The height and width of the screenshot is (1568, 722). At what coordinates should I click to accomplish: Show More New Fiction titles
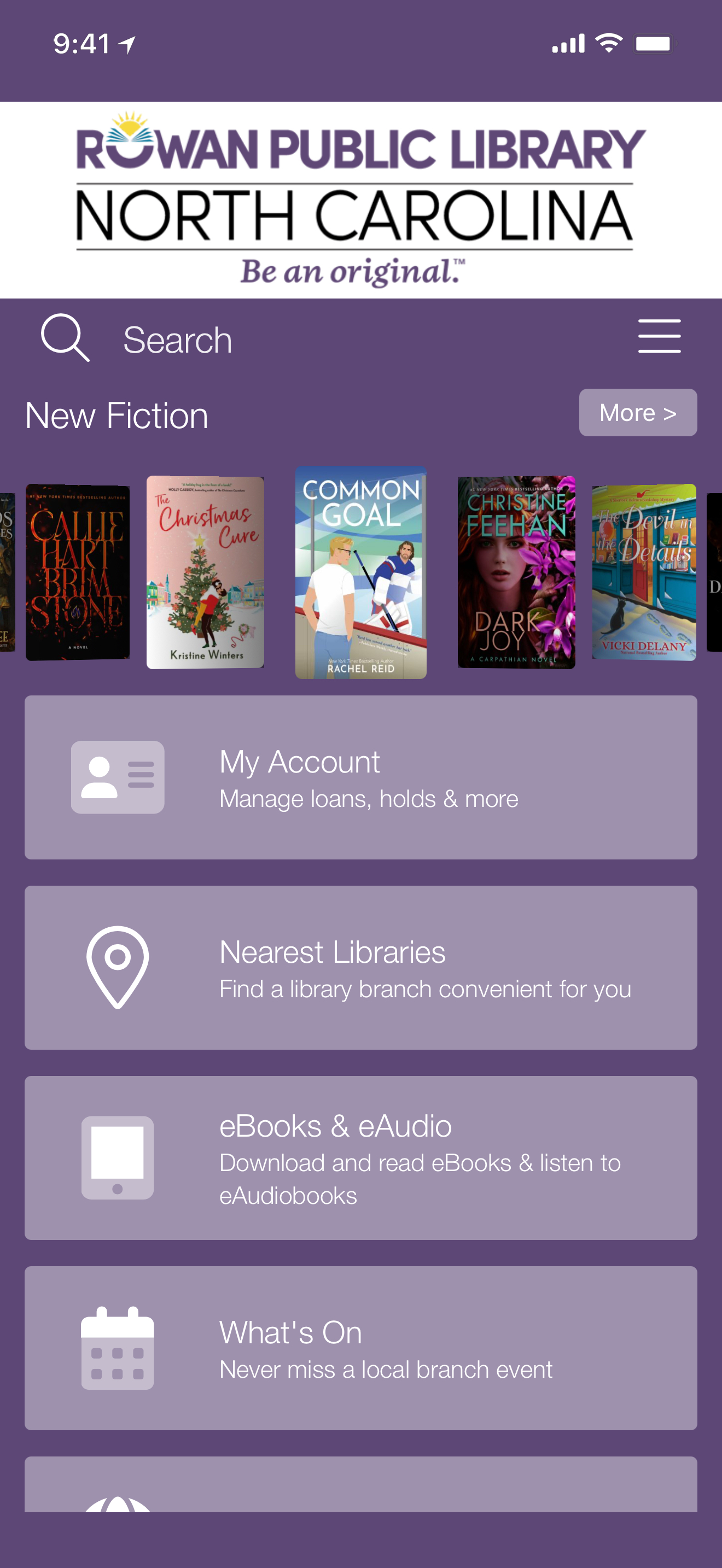637,413
